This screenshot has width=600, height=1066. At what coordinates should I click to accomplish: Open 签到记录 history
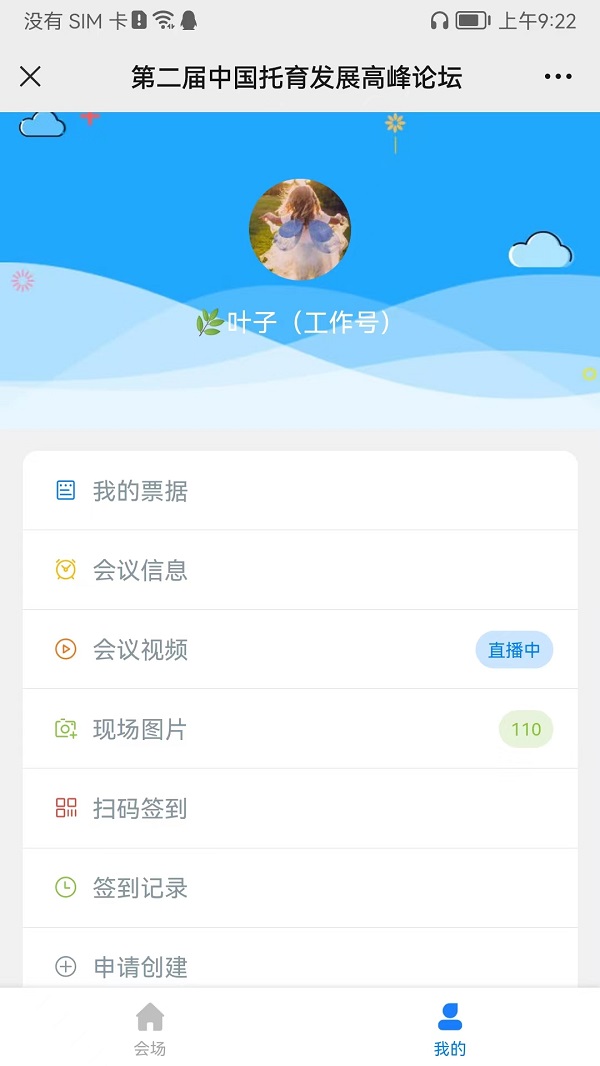click(x=300, y=888)
